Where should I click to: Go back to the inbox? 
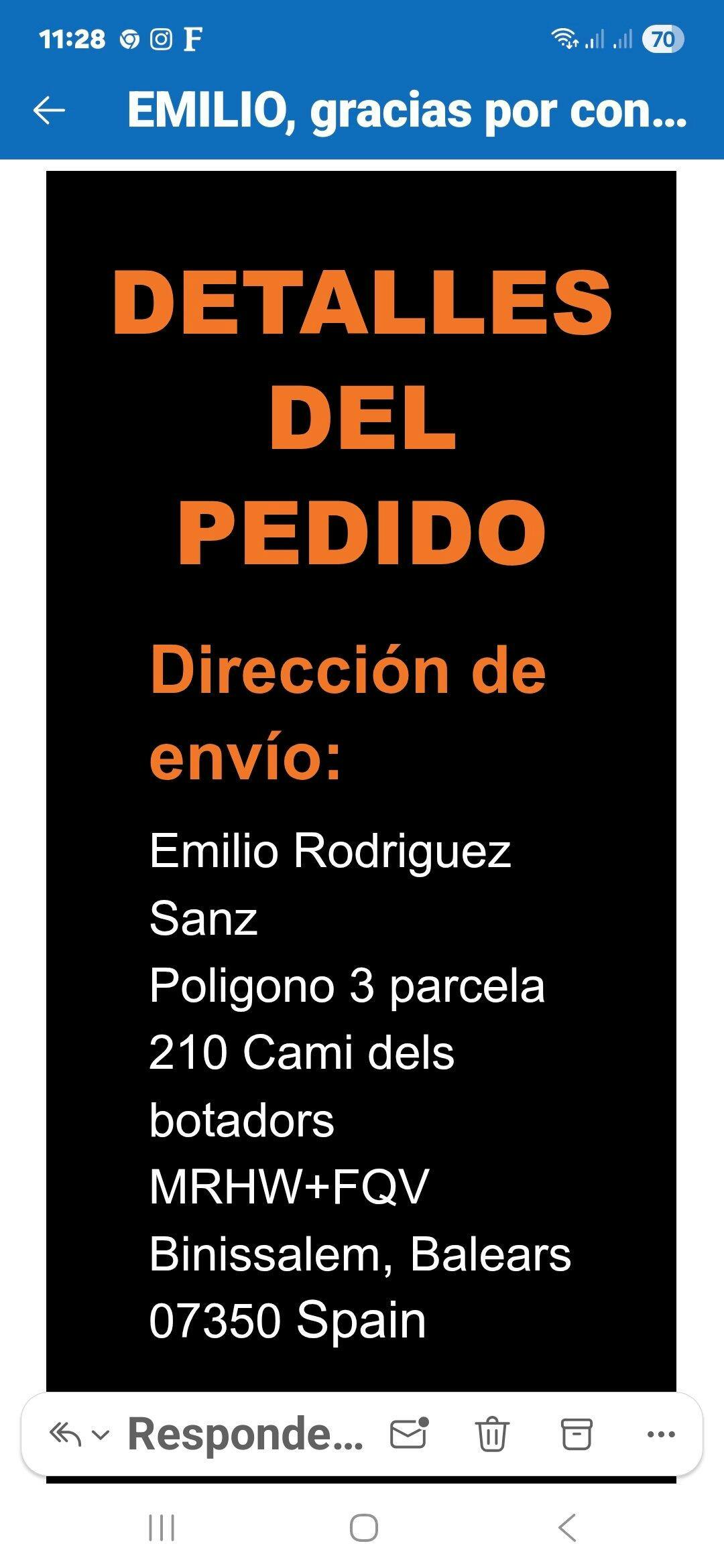pos(49,111)
